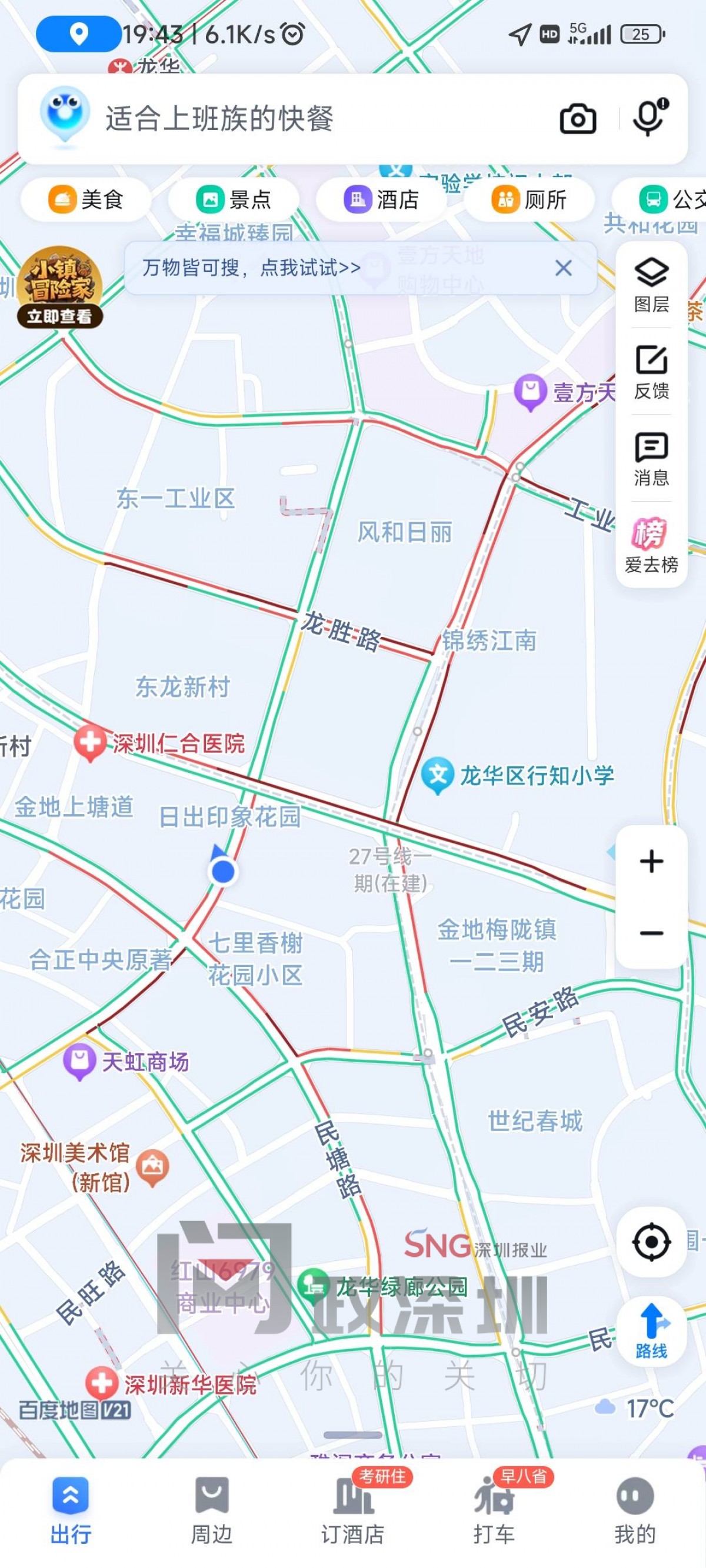Open 反馈 to report a map issue
Image resolution: width=706 pixels, height=1568 pixels.
651,372
